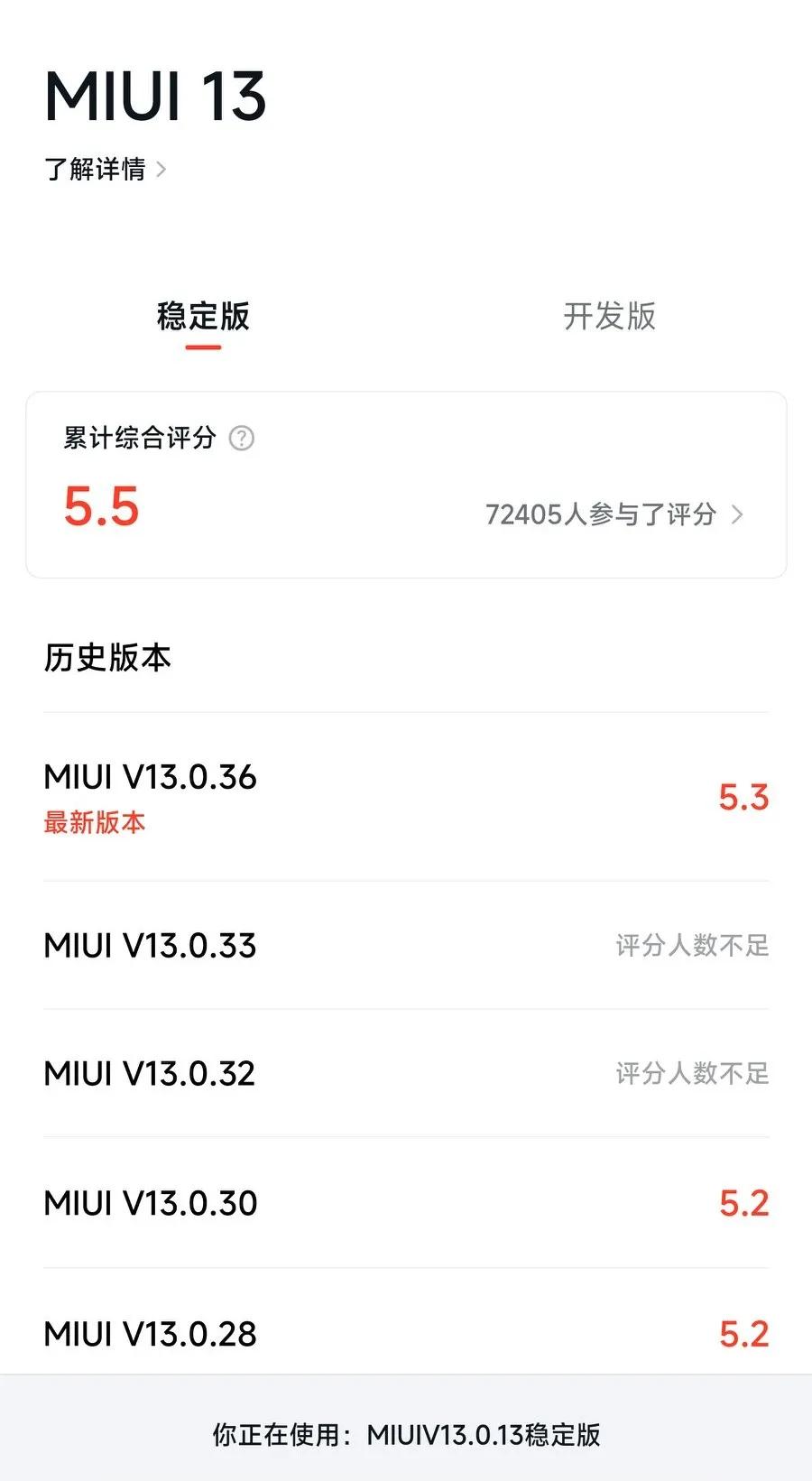The image size is (812, 1481).
Task: Select the 稳定版 tab
Action: [x=203, y=318]
